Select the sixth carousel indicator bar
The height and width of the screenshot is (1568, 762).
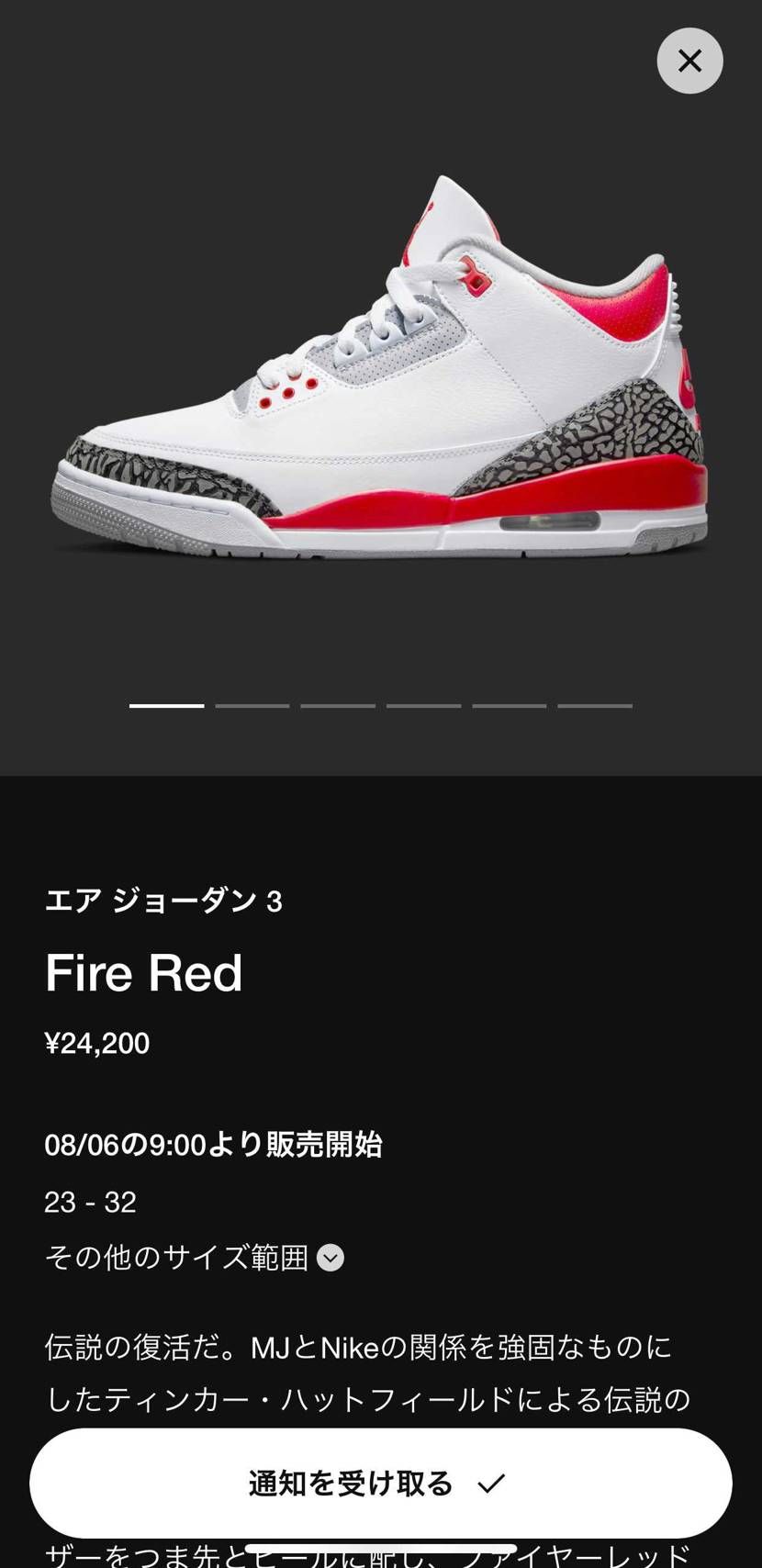(x=594, y=706)
